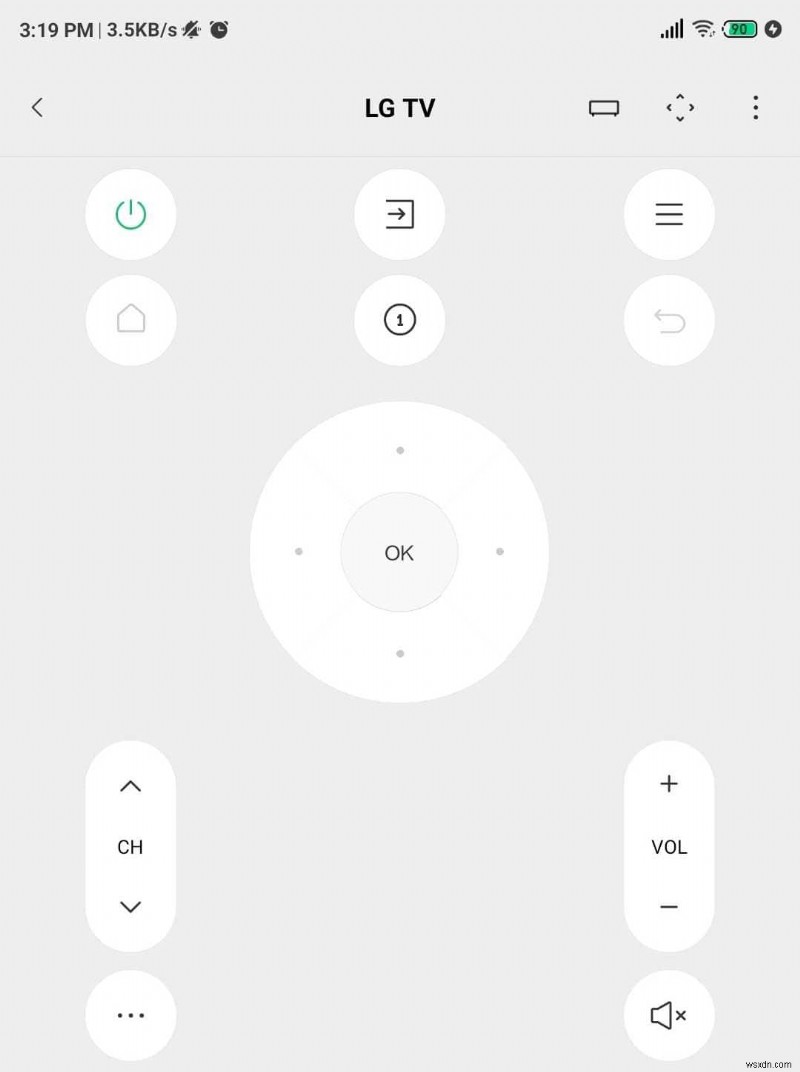Open the TV display icon in the header

coord(604,107)
